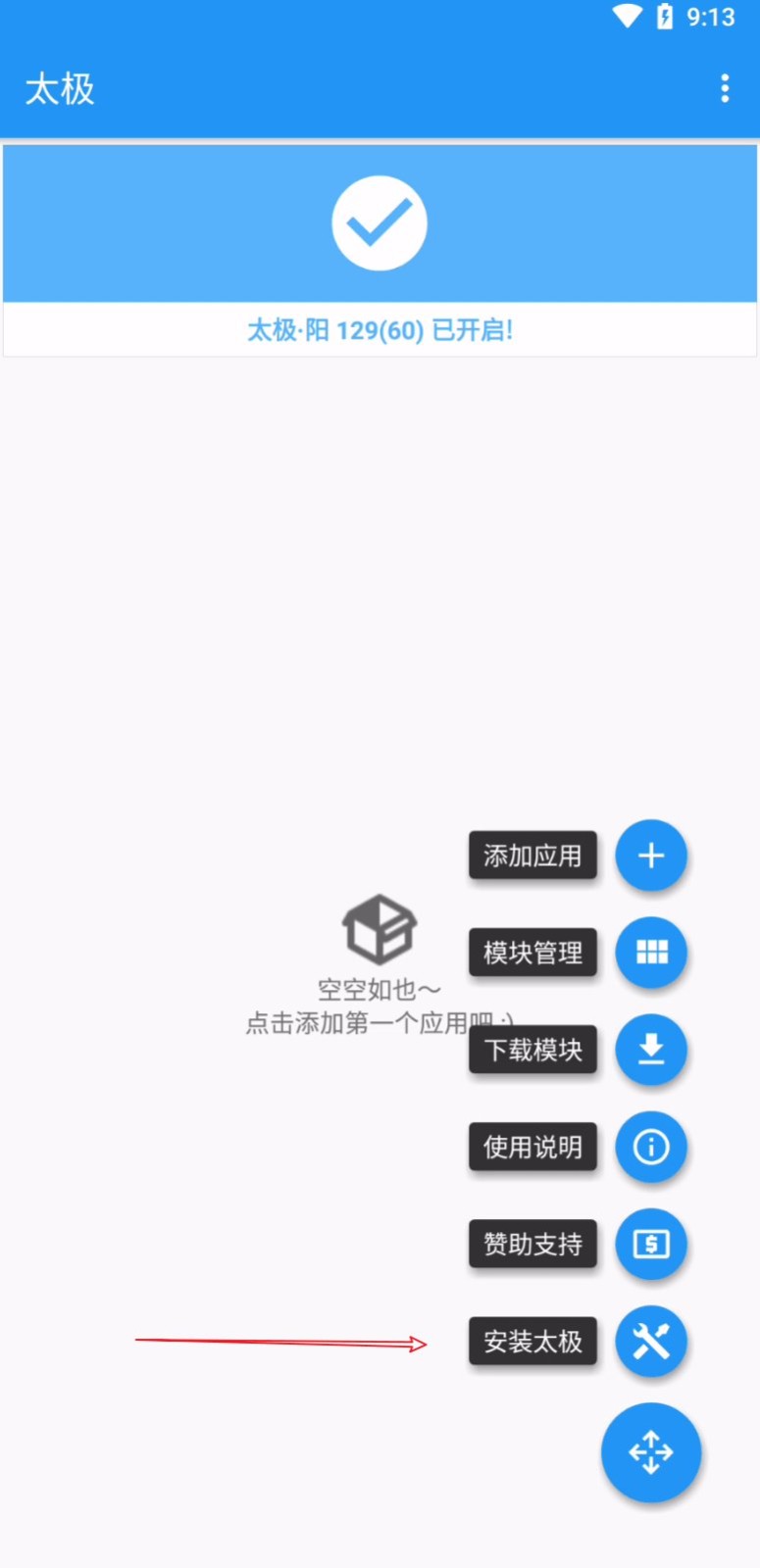Screen dimensions: 760x1568
Task: Open 使用说明 info button
Action: coord(651,1147)
